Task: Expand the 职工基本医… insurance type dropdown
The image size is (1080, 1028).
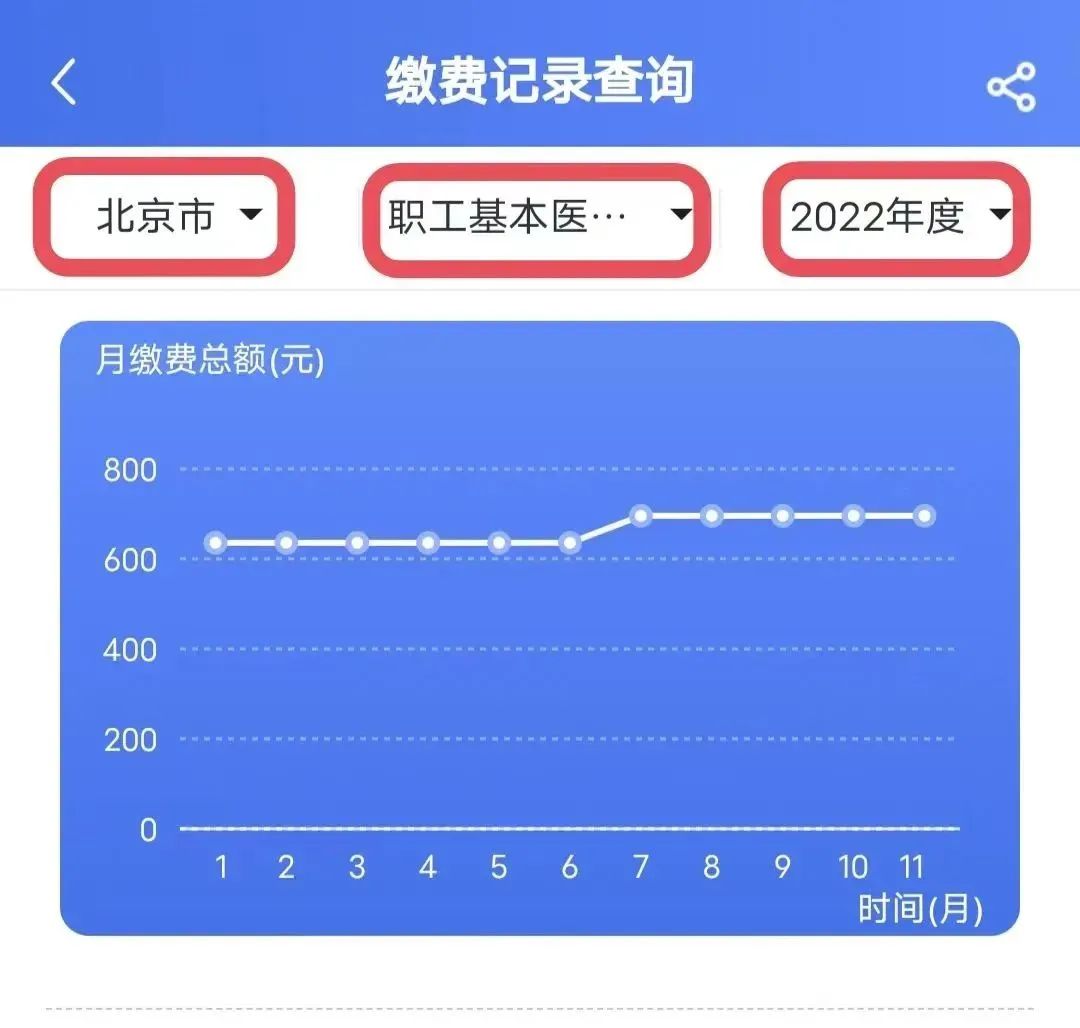Action: (537, 217)
